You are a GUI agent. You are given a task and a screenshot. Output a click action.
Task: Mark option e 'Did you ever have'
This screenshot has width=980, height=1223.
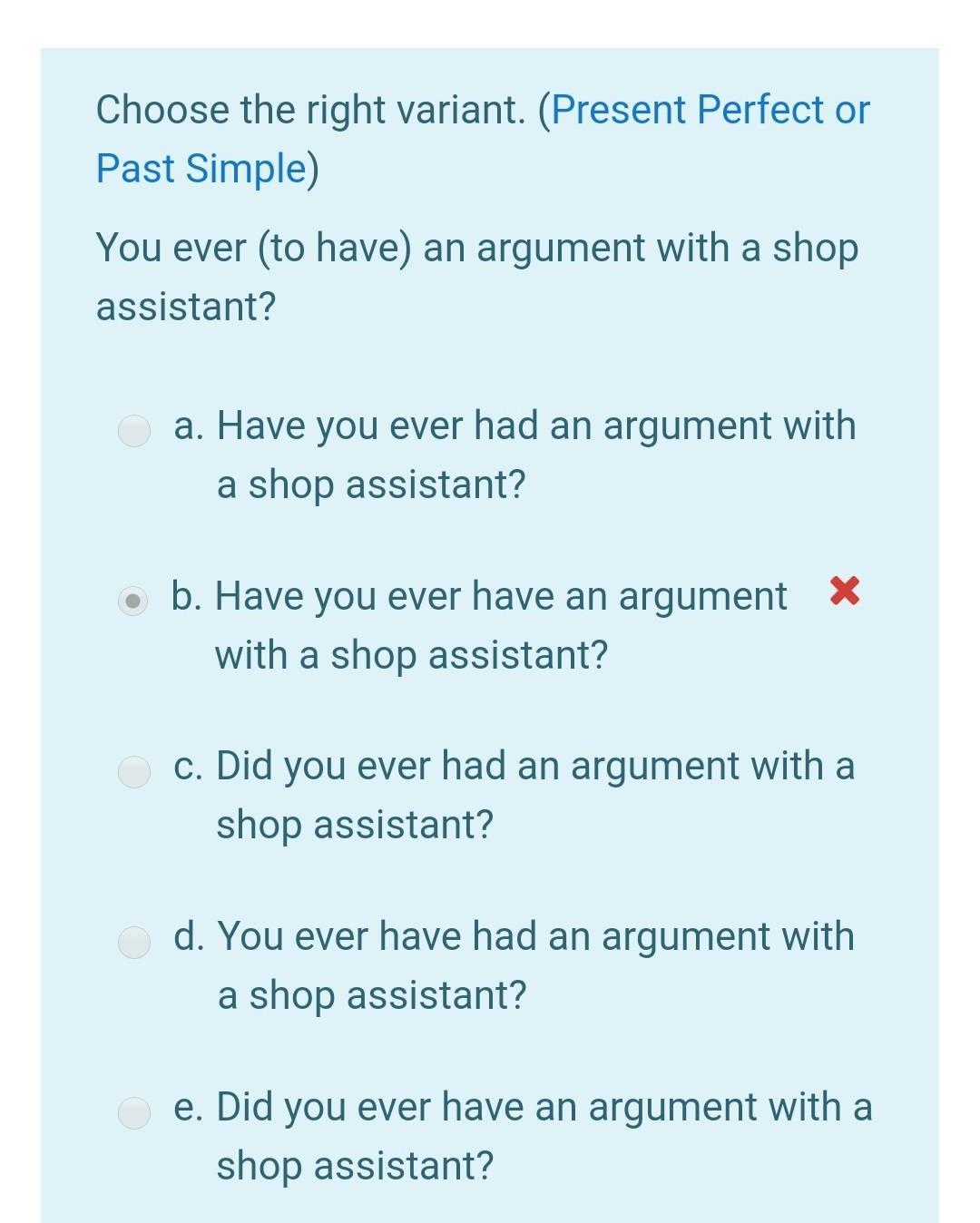[134, 1112]
